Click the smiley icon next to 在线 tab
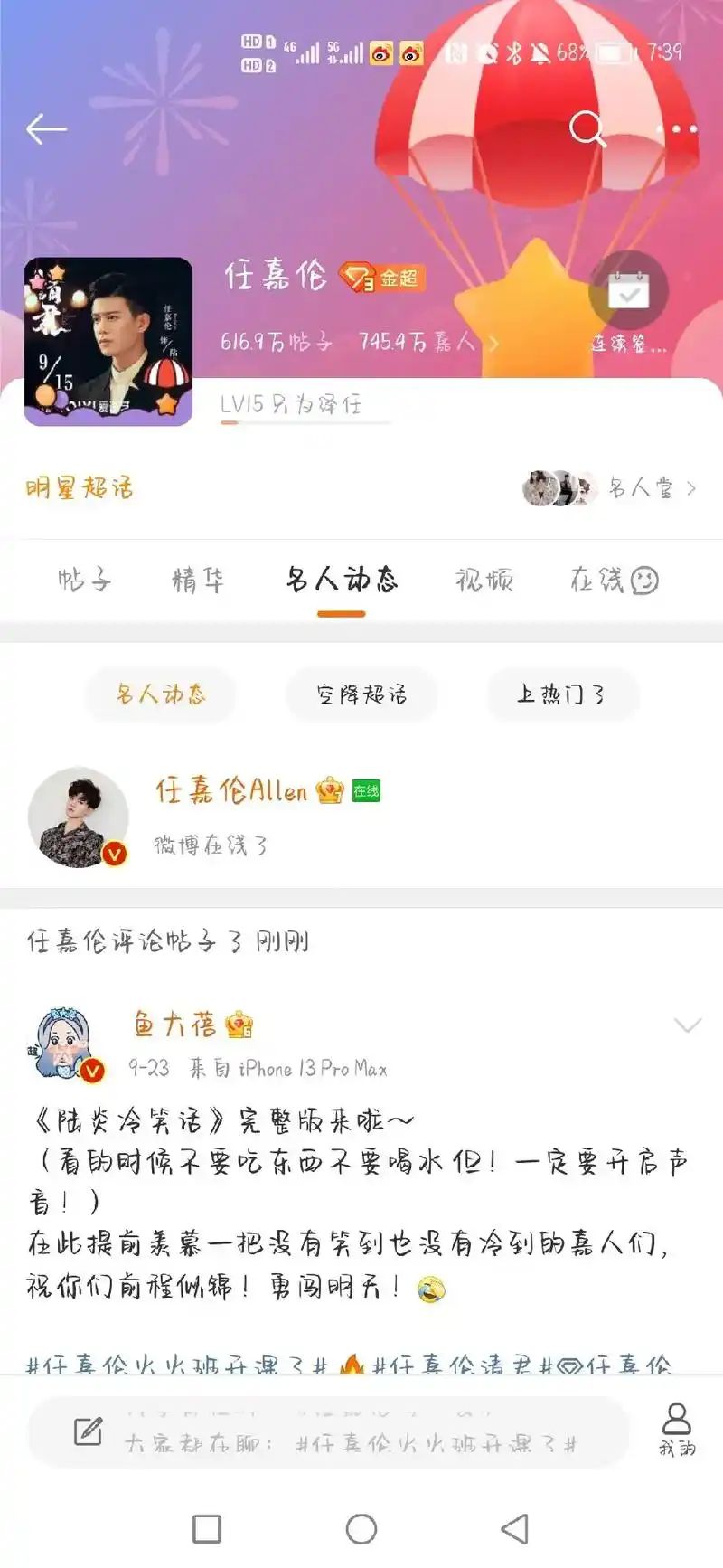 (x=643, y=581)
